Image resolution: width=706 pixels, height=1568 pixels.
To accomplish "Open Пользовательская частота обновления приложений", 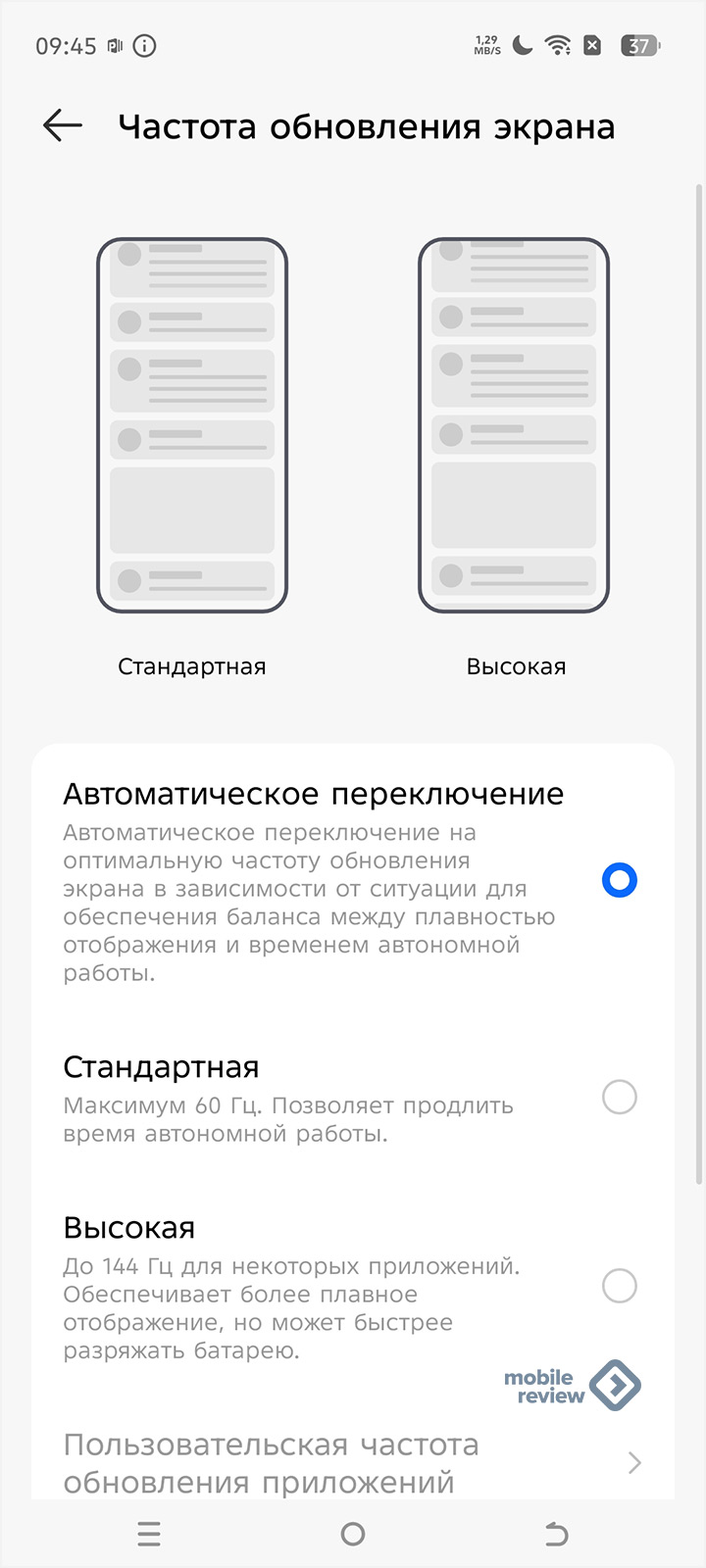I will pyautogui.click(x=353, y=1462).
